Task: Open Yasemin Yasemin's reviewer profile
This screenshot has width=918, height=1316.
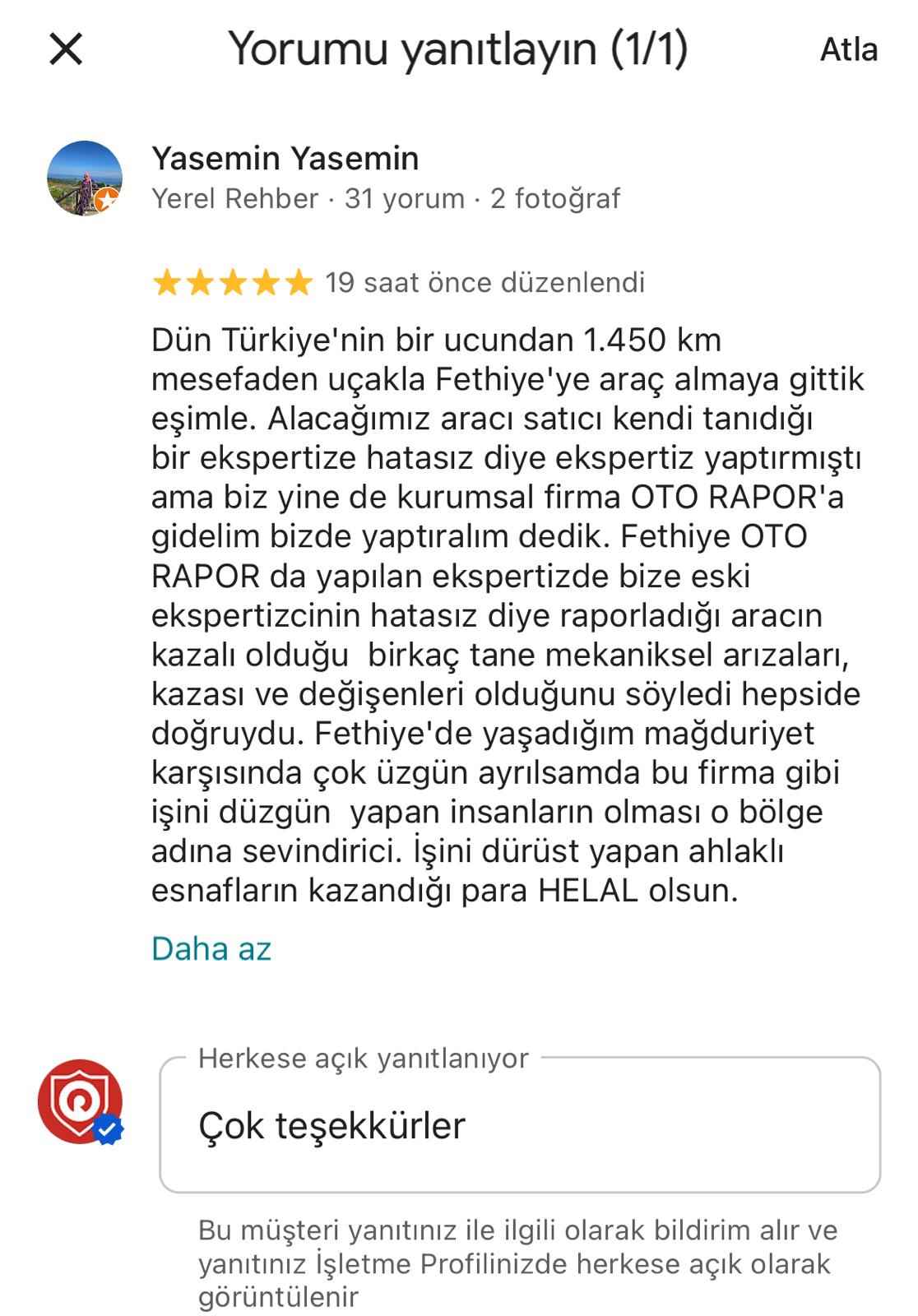Action: 285,158
